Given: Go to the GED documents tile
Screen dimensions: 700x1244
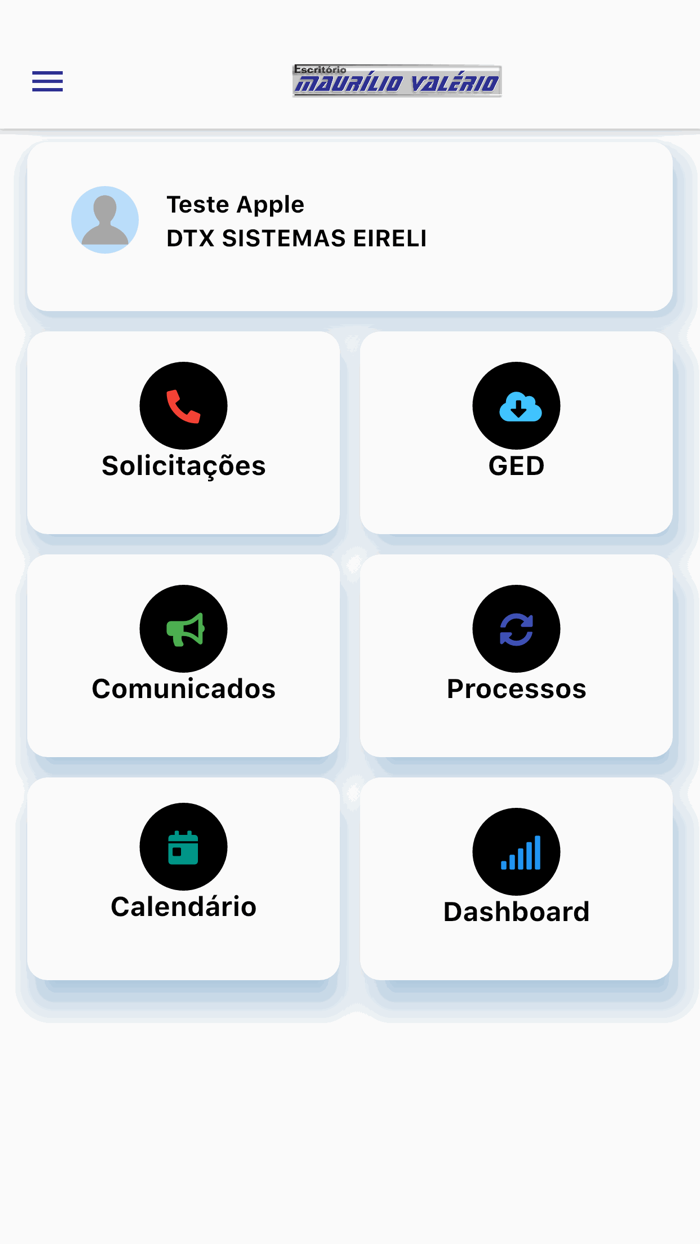Looking at the screenshot, I should point(516,432).
